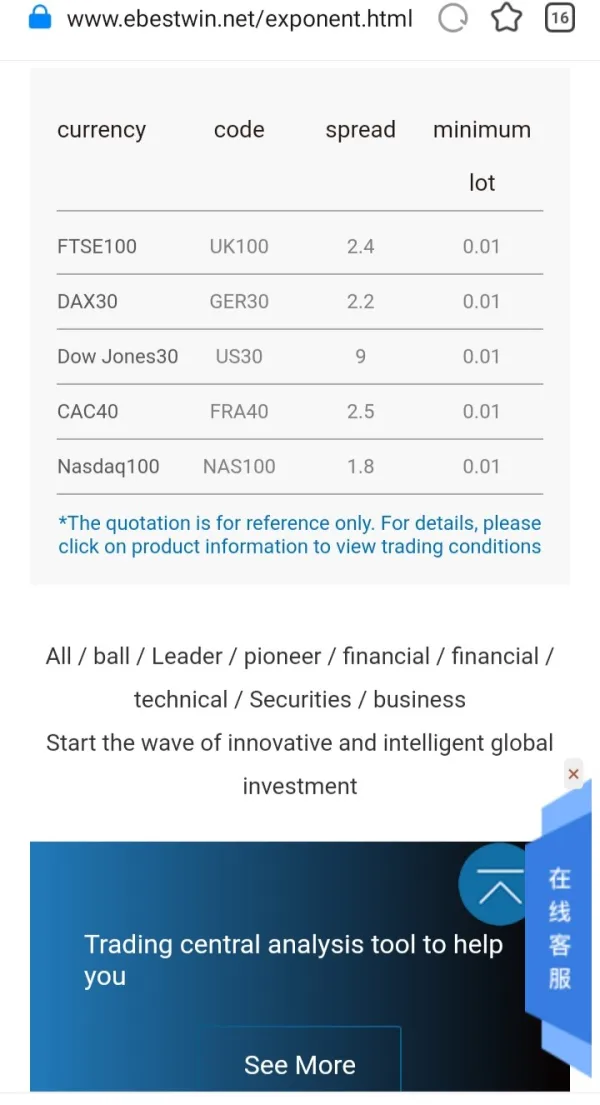
Task: Dismiss the online customer service widget
Action: tap(573, 774)
